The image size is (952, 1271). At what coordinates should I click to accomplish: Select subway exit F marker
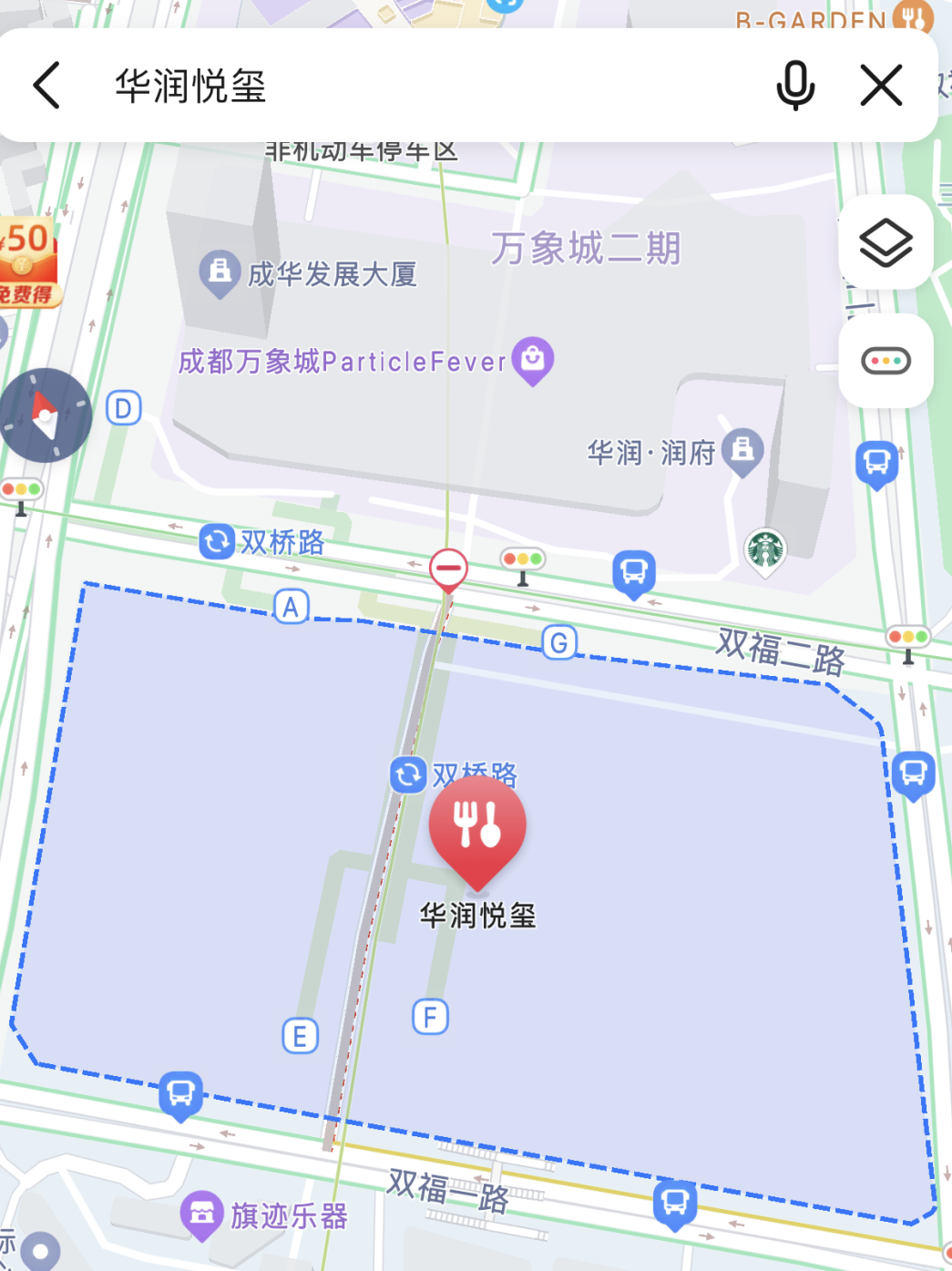point(430,1017)
